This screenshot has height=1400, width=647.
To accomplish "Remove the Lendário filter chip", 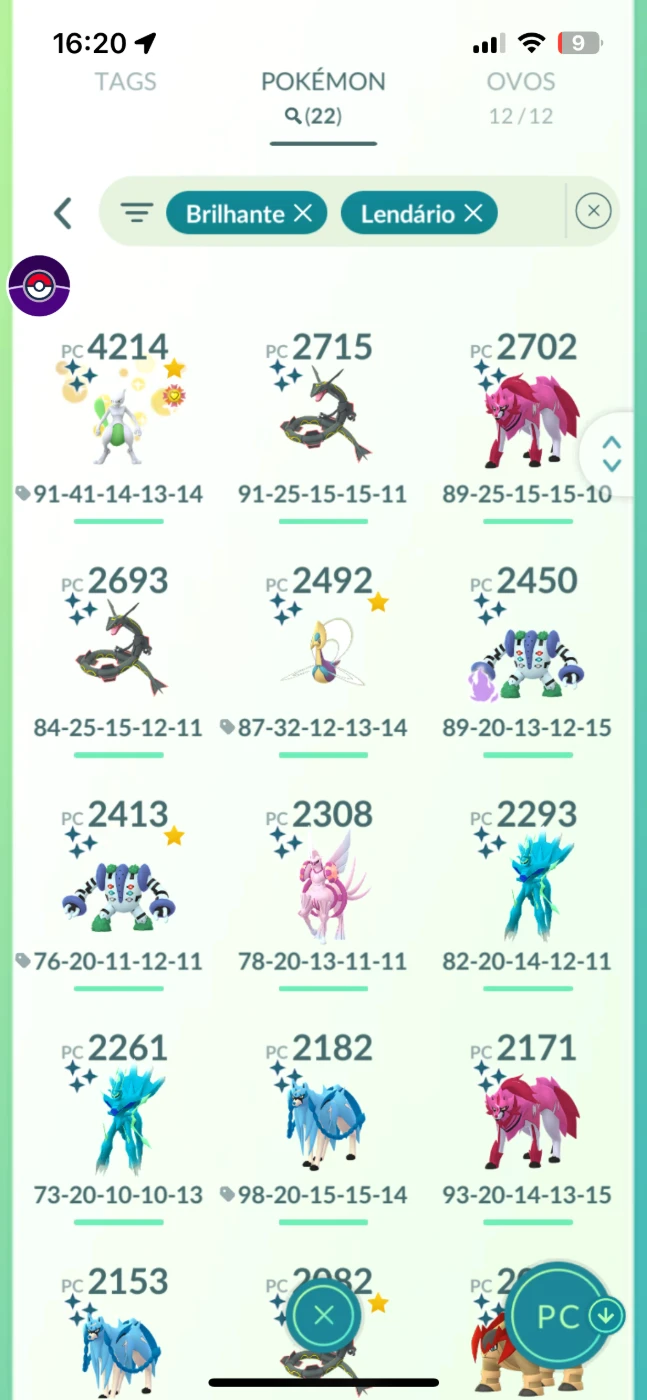I will tap(474, 212).
